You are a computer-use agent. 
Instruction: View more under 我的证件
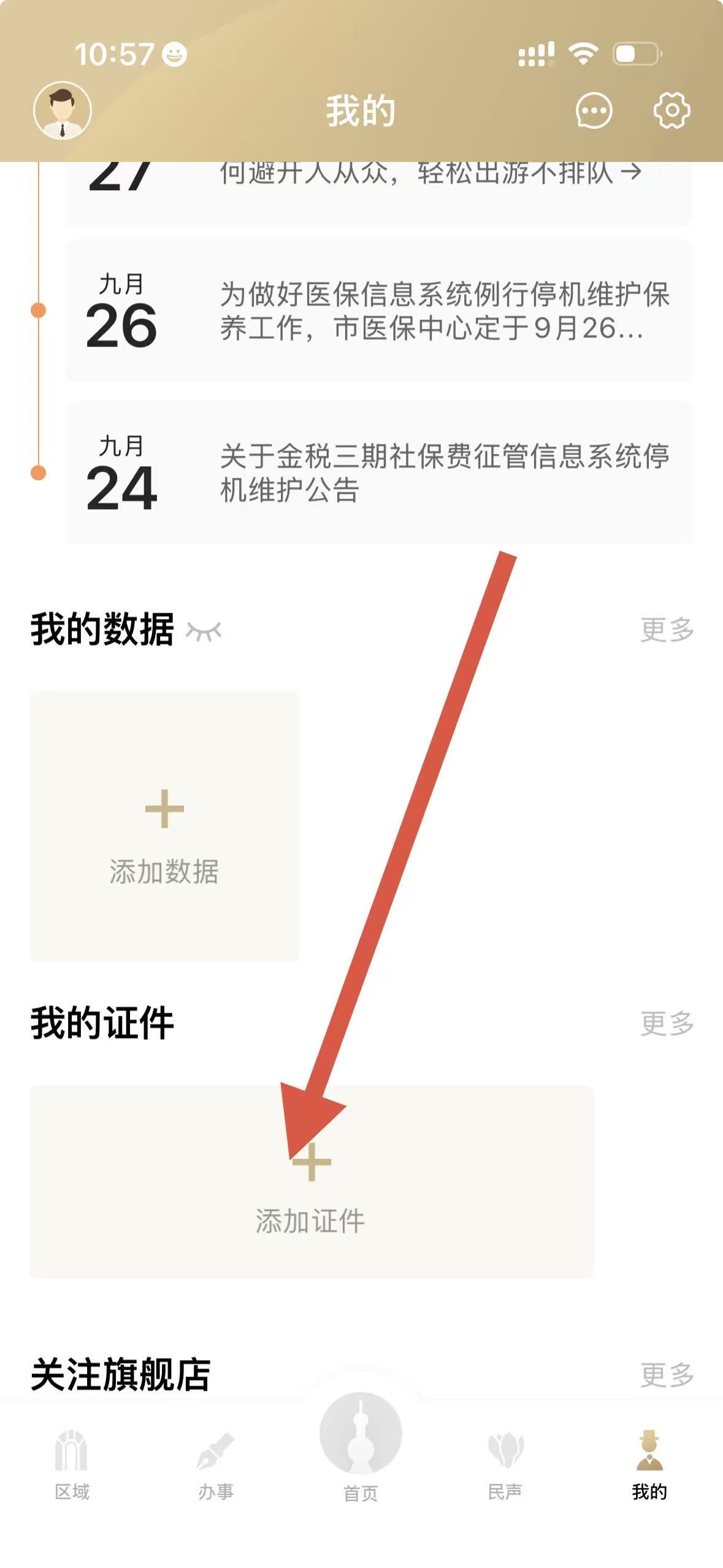click(x=667, y=1023)
